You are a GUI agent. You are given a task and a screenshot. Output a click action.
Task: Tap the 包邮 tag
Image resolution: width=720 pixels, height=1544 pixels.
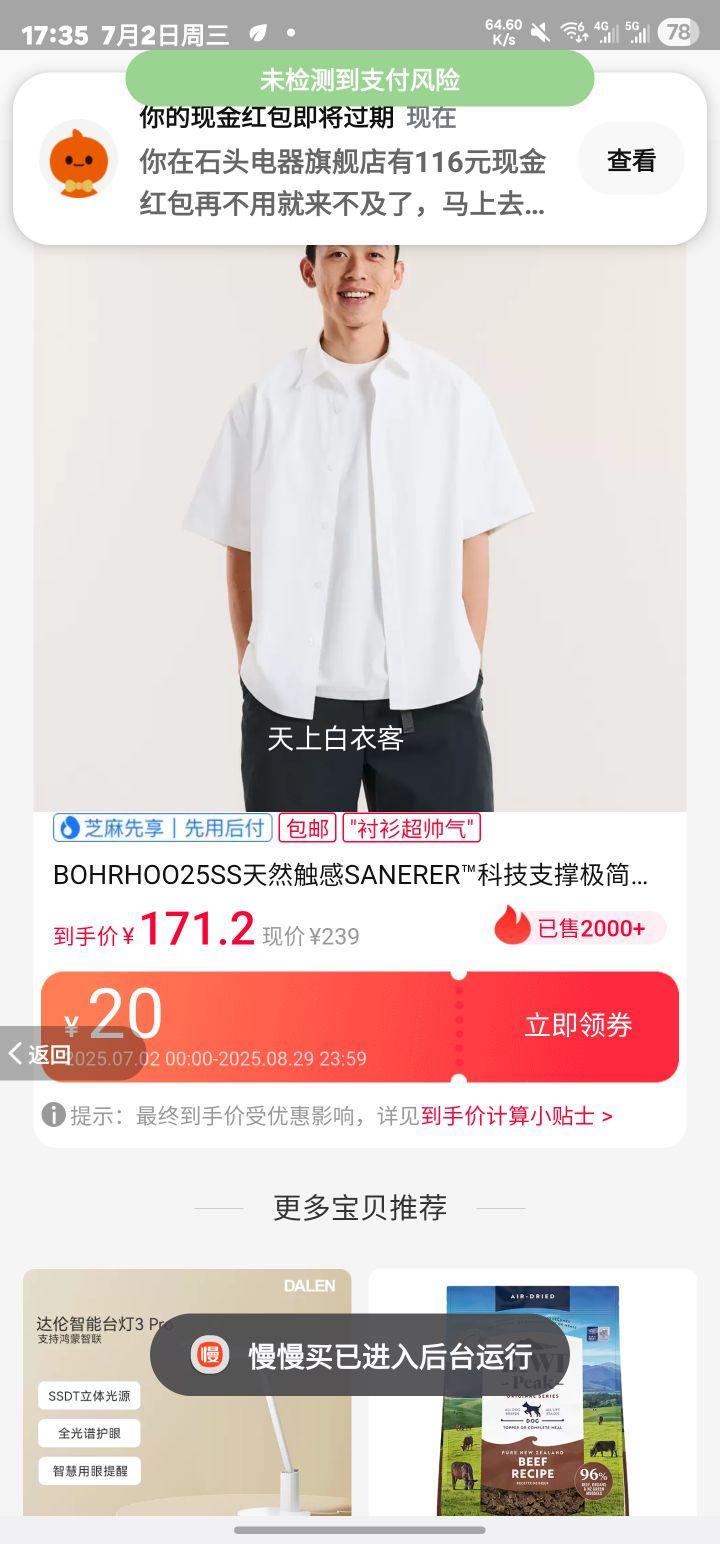[306, 828]
